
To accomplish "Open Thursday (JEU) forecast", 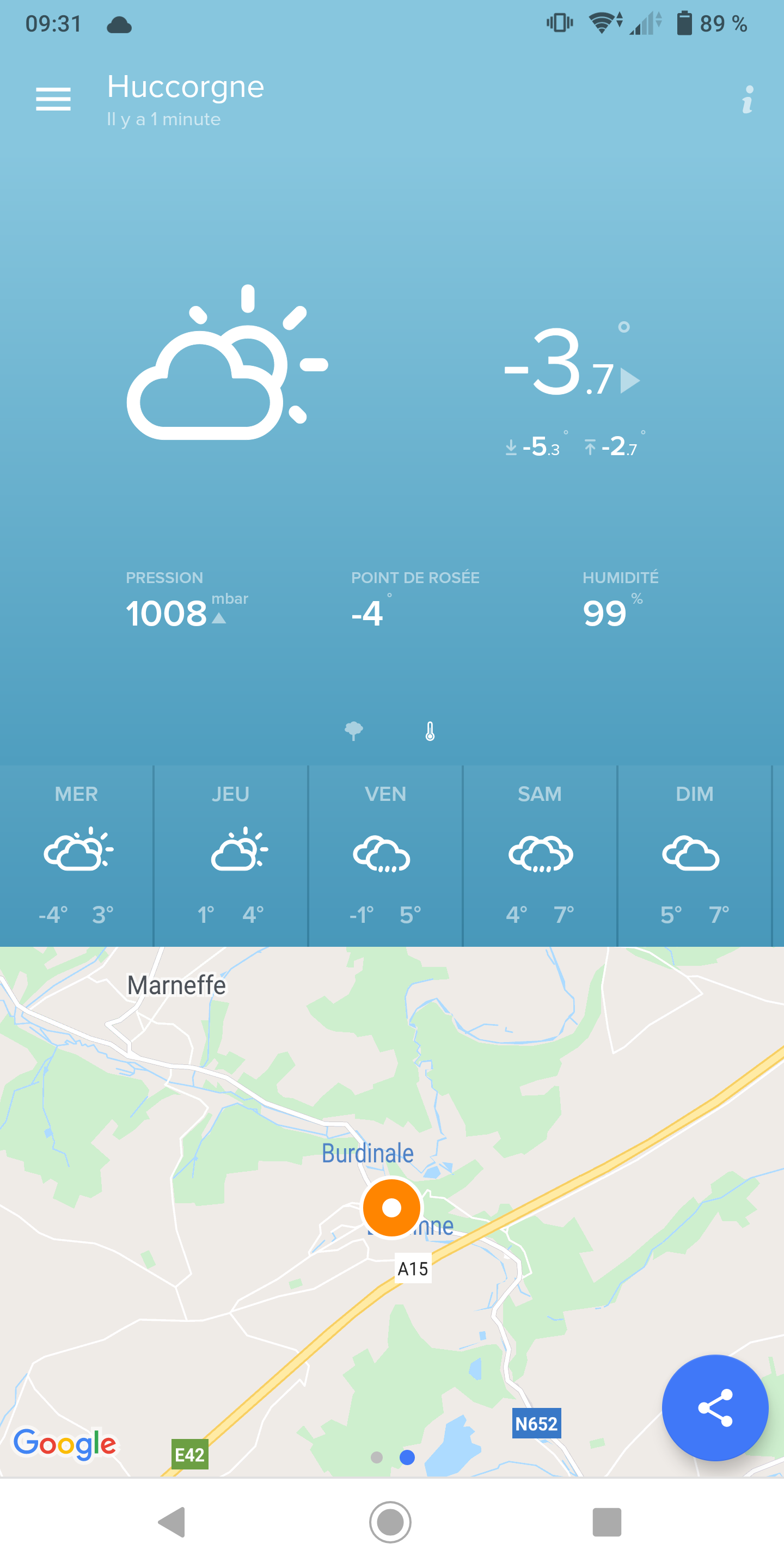I will (x=231, y=855).
